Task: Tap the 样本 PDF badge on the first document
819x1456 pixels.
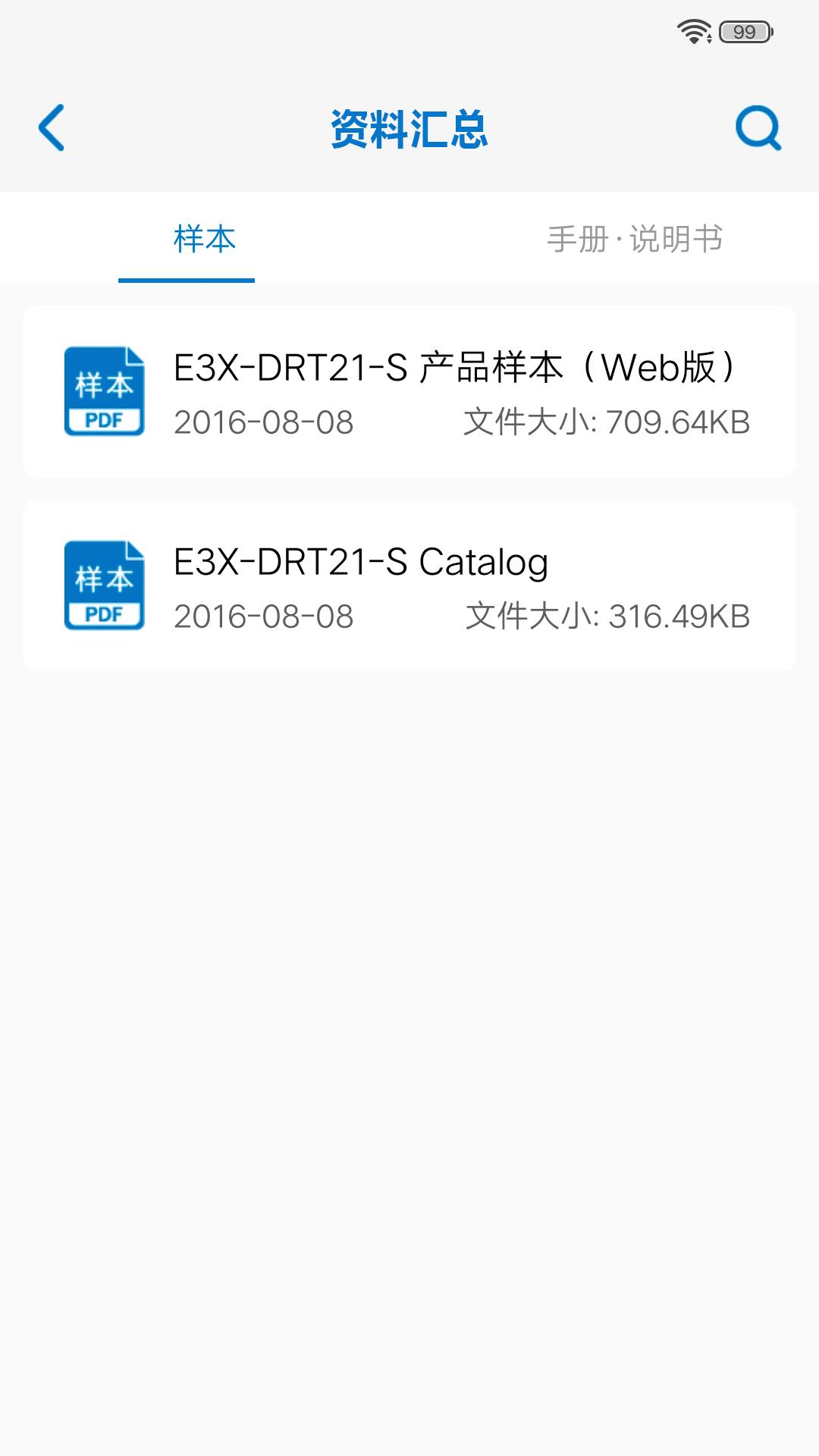Action: coord(104,421)
